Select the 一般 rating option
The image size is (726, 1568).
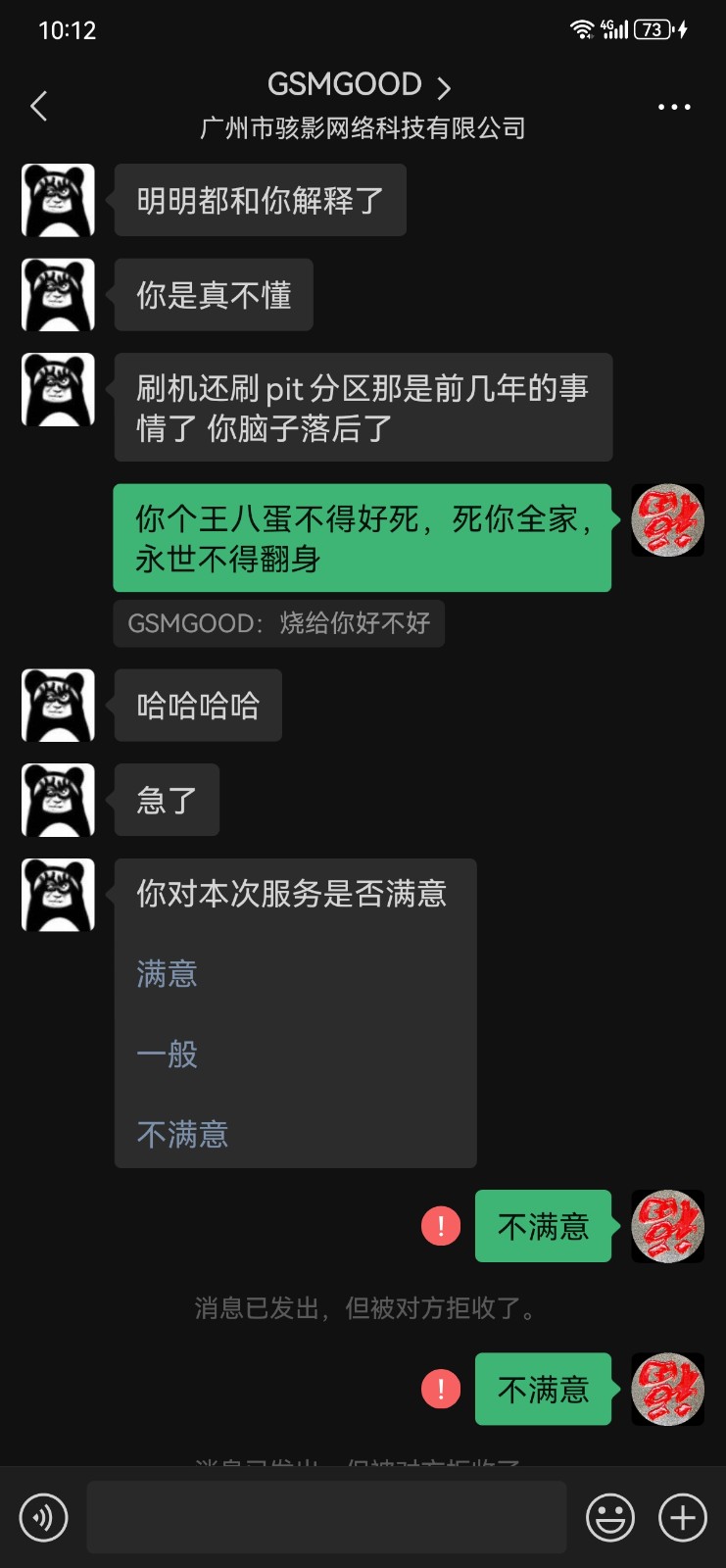click(168, 1054)
